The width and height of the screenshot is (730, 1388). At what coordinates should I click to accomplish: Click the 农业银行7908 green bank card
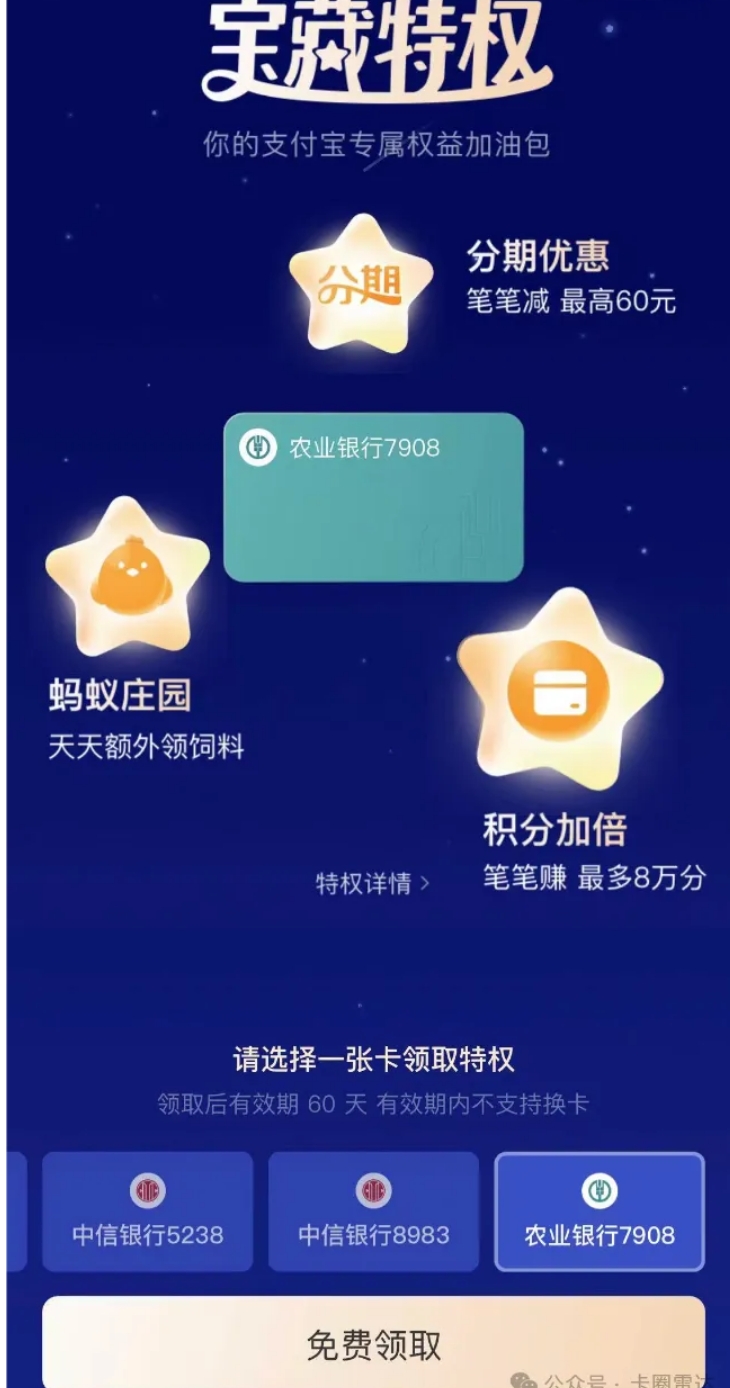click(373, 496)
